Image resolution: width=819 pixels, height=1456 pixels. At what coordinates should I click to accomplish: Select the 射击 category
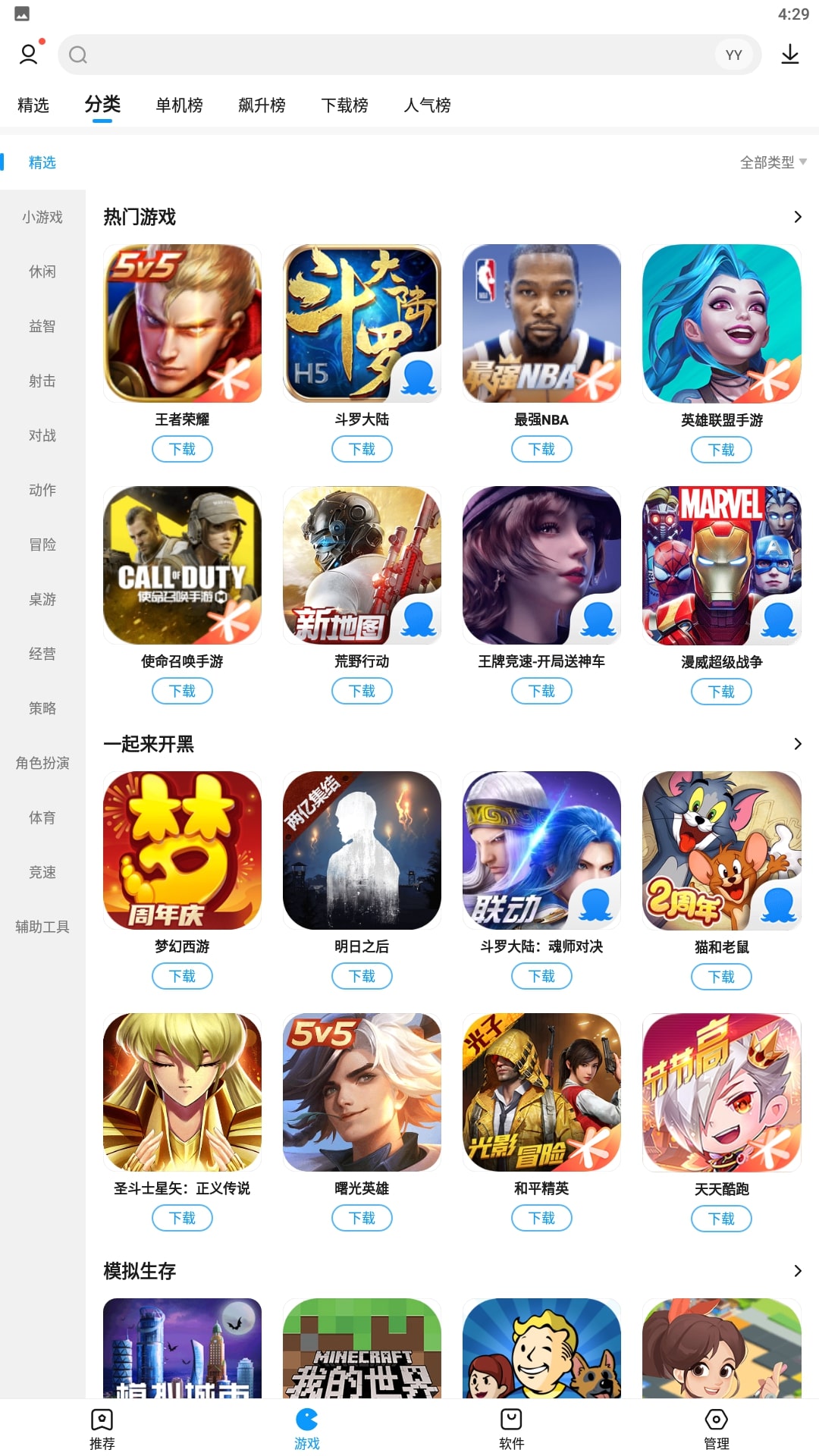[42, 381]
